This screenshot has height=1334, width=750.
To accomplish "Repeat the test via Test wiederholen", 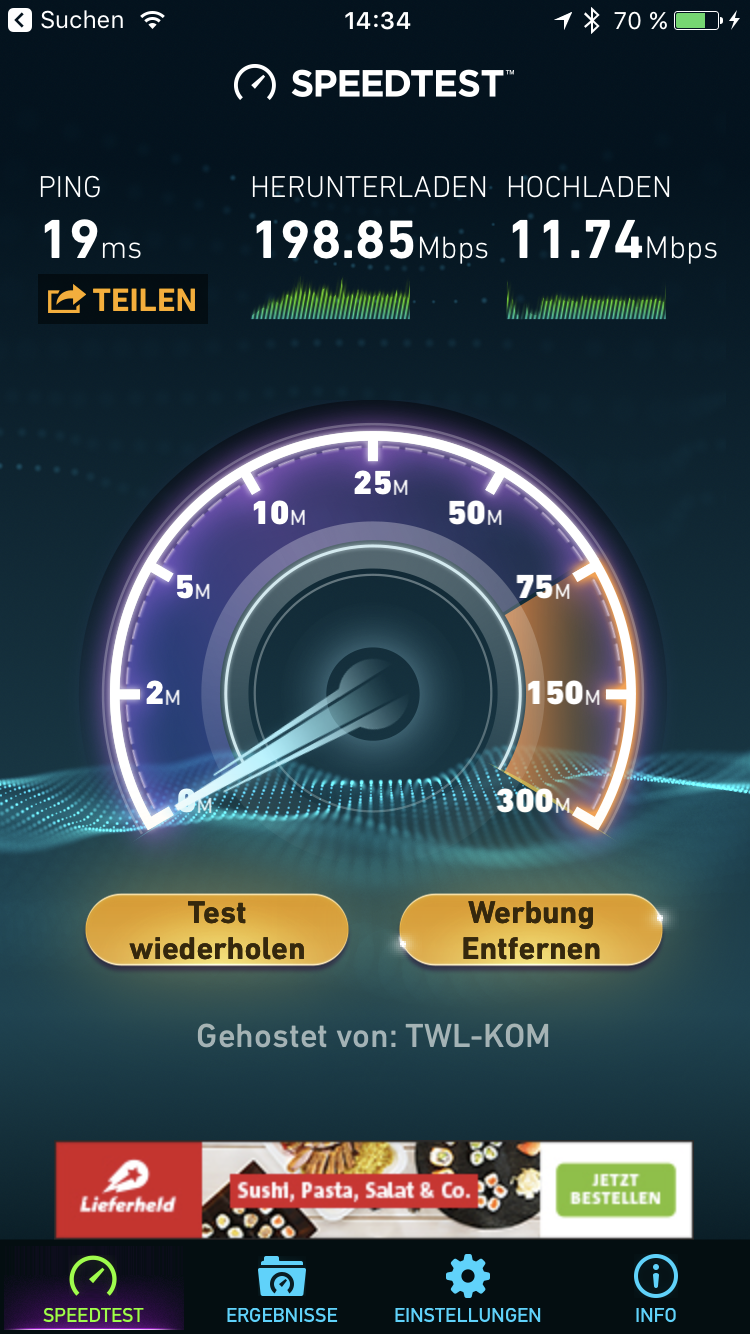I will click(x=217, y=930).
